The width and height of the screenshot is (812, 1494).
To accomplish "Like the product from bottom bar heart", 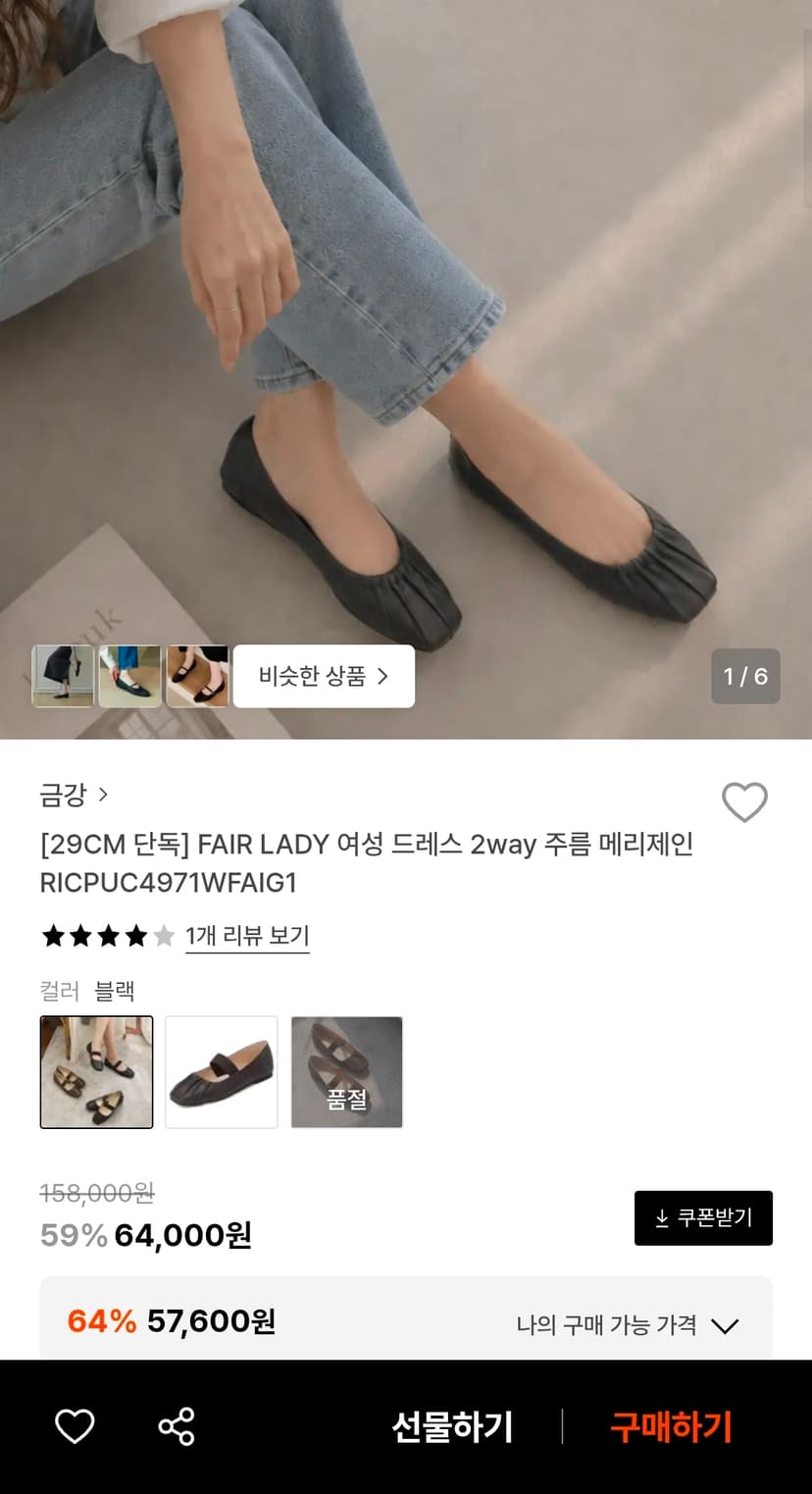I will point(75,1426).
